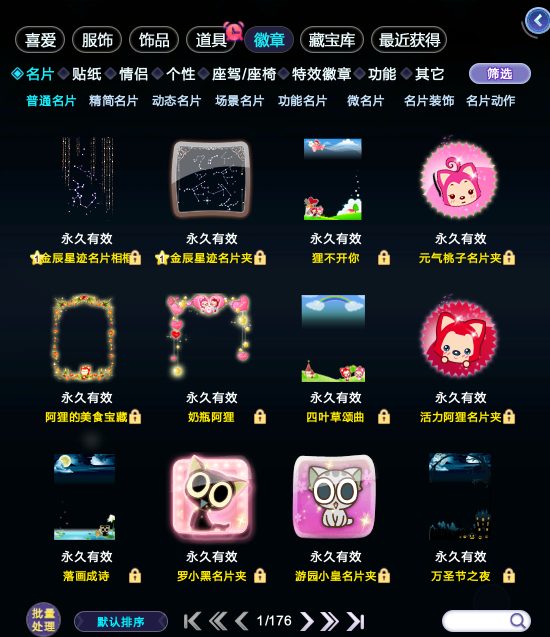Go to the next page with the single arrow
The image size is (550, 637).
point(307,621)
